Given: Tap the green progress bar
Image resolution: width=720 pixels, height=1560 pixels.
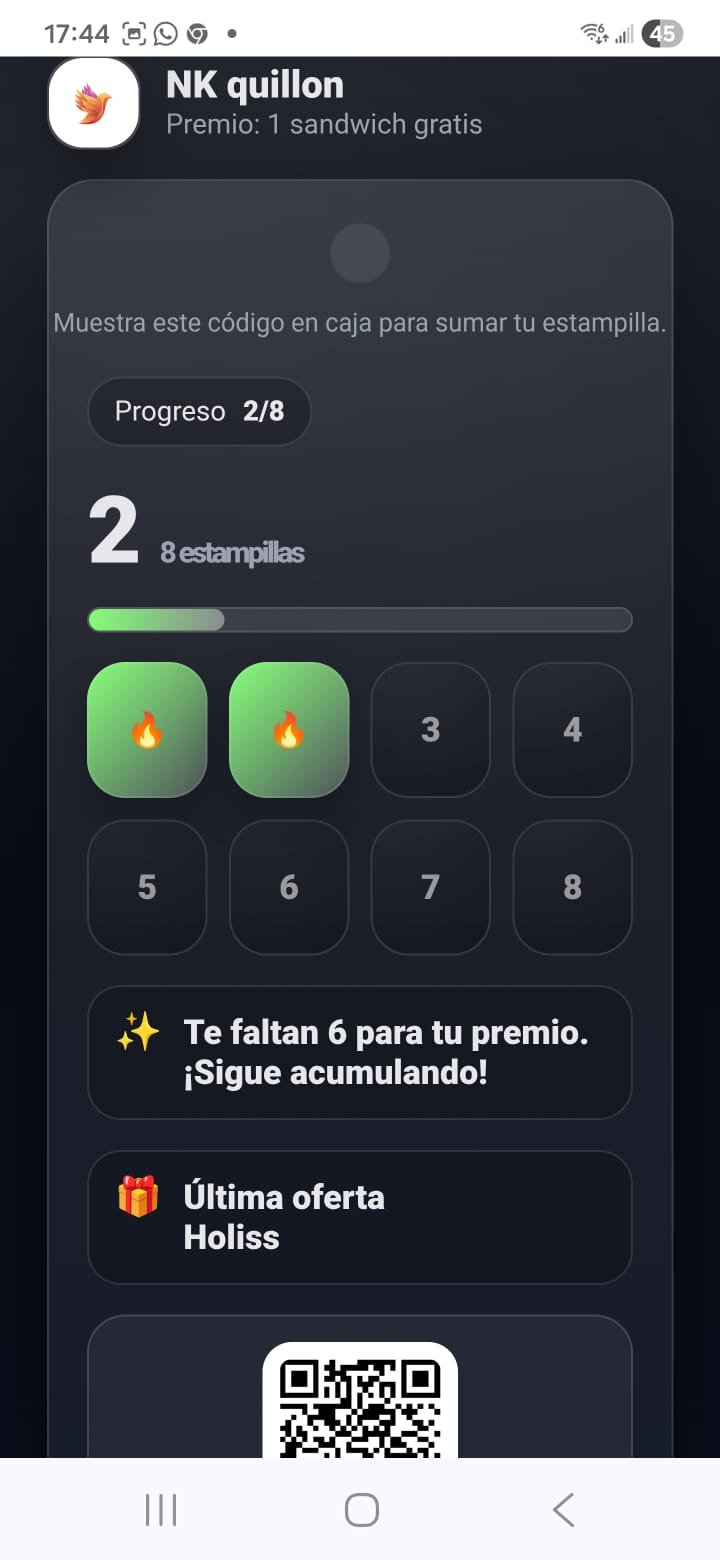Looking at the screenshot, I should 155,620.
